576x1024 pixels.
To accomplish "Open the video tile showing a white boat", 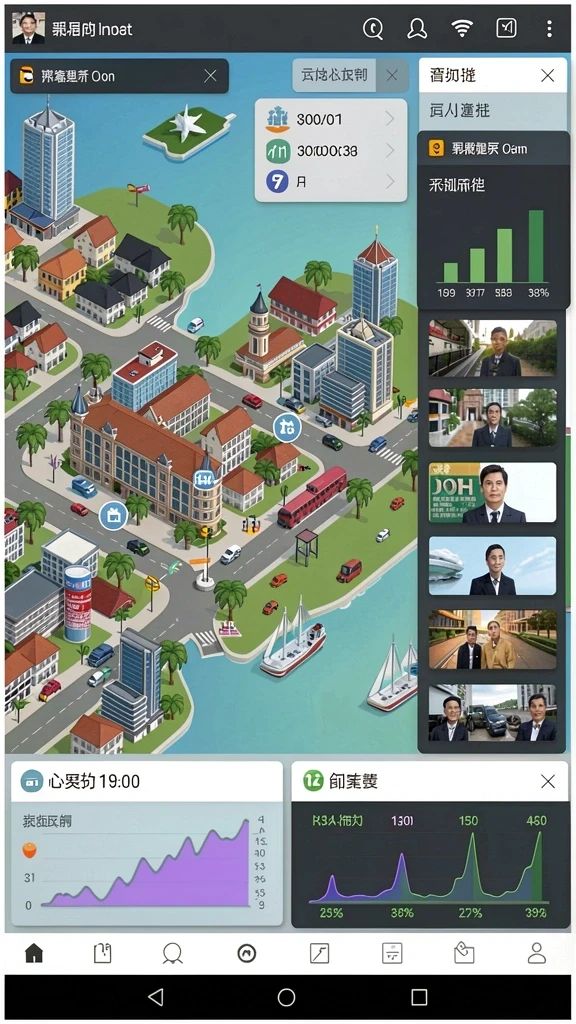I will tap(492, 566).
